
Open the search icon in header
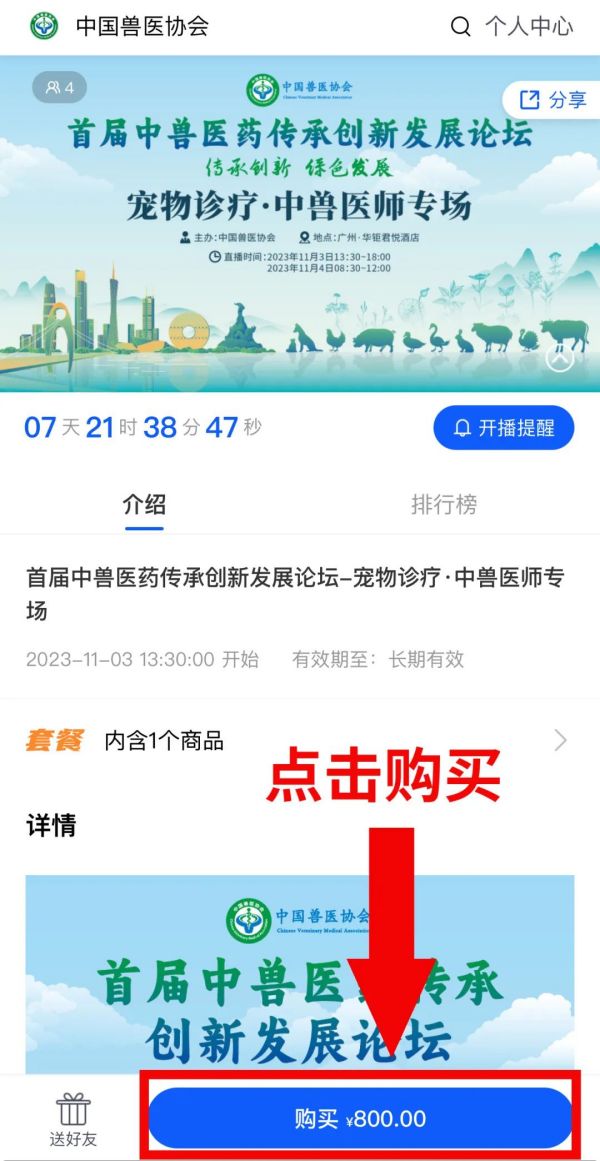(460, 27)
